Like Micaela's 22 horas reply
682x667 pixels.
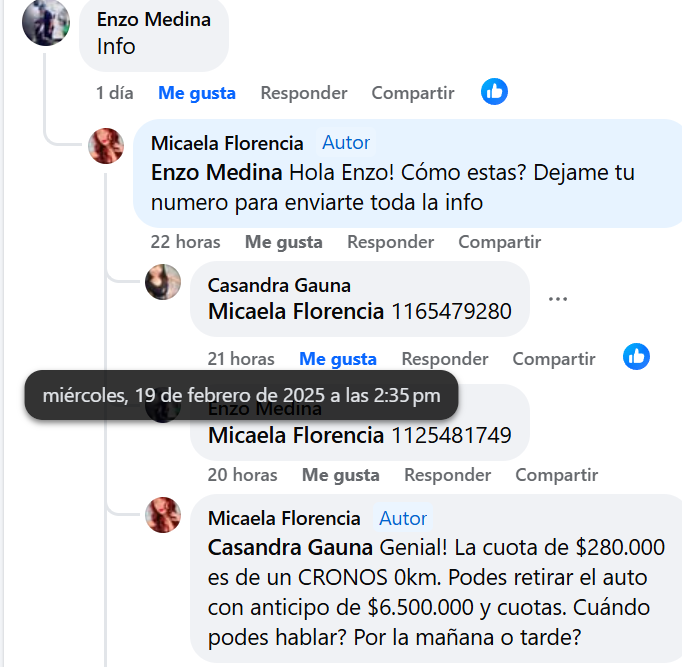pos(283,242)
